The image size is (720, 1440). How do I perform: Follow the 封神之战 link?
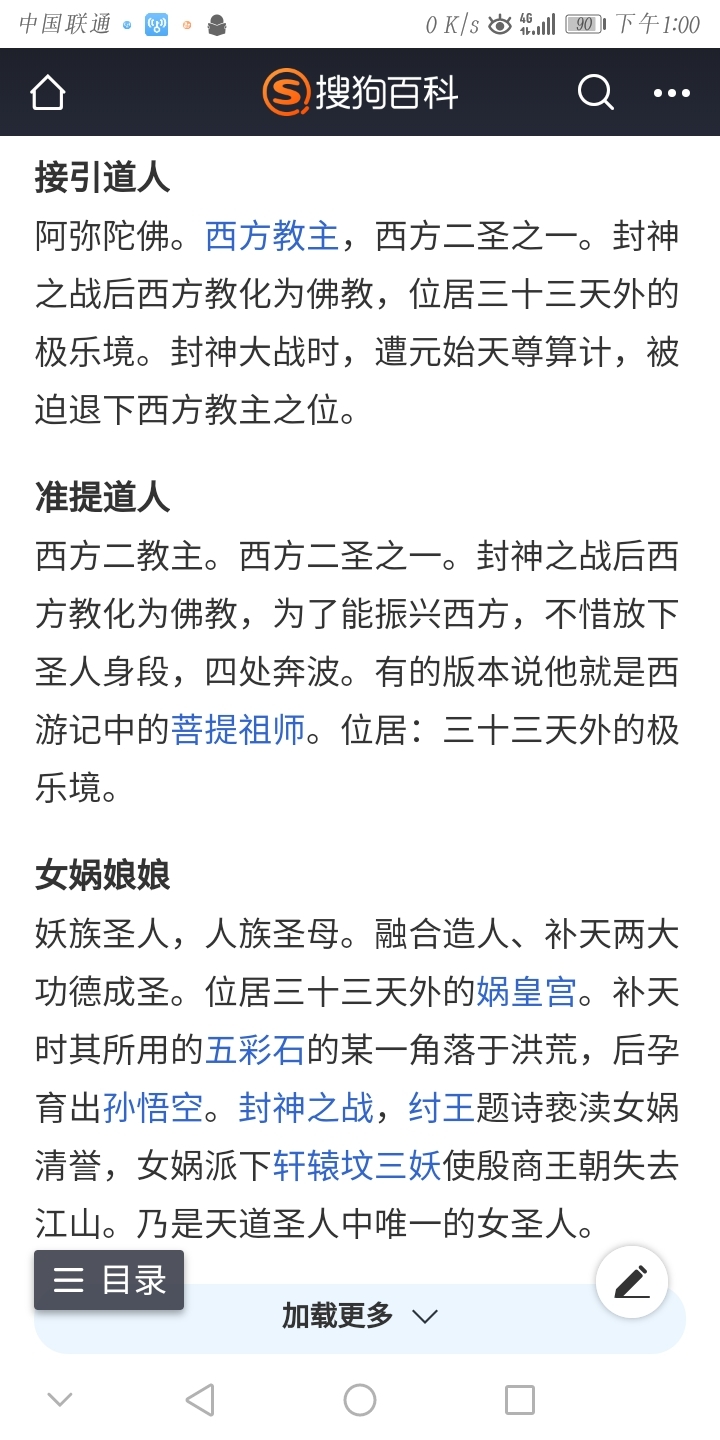click(x=306, y=1108)
